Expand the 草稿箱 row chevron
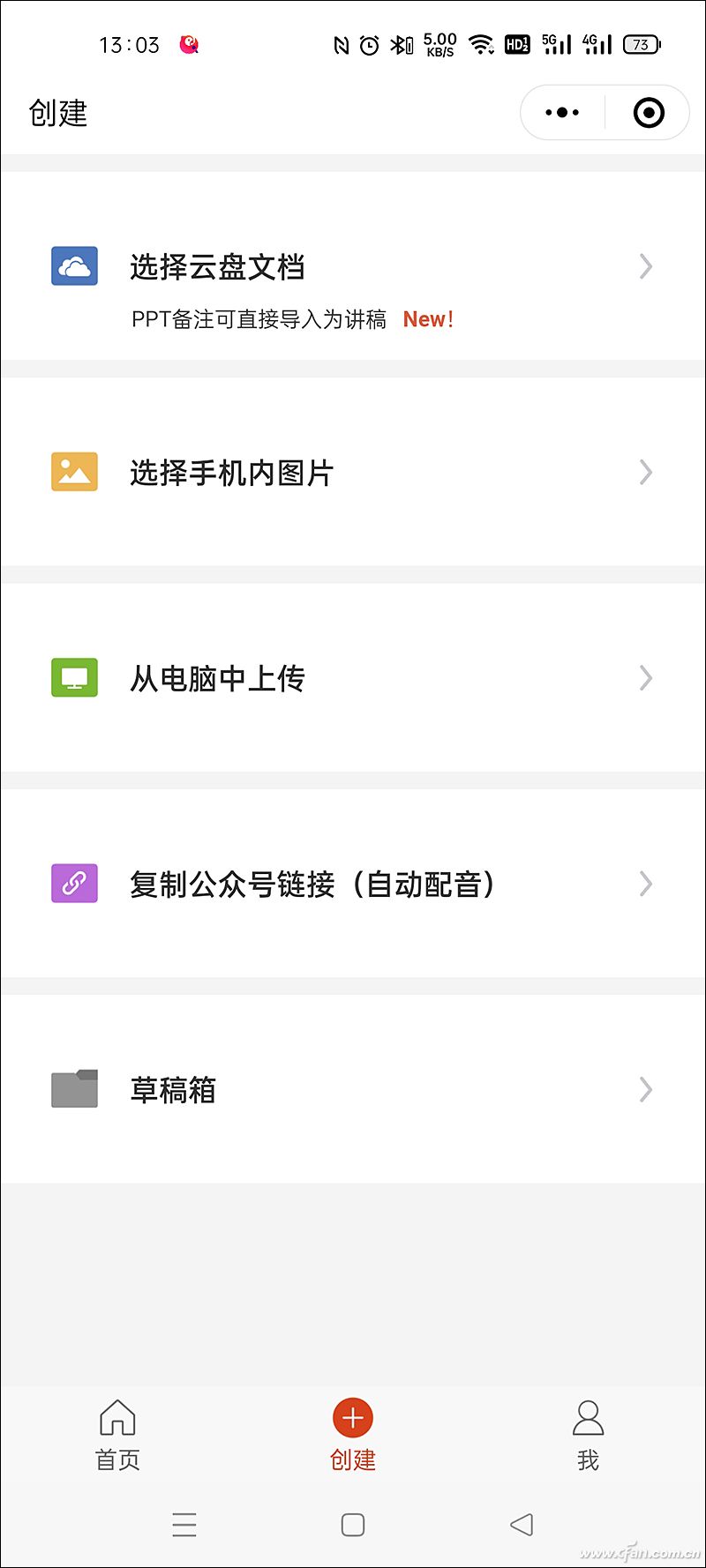Screen dimensions: 706x1568 (645, 1089)
